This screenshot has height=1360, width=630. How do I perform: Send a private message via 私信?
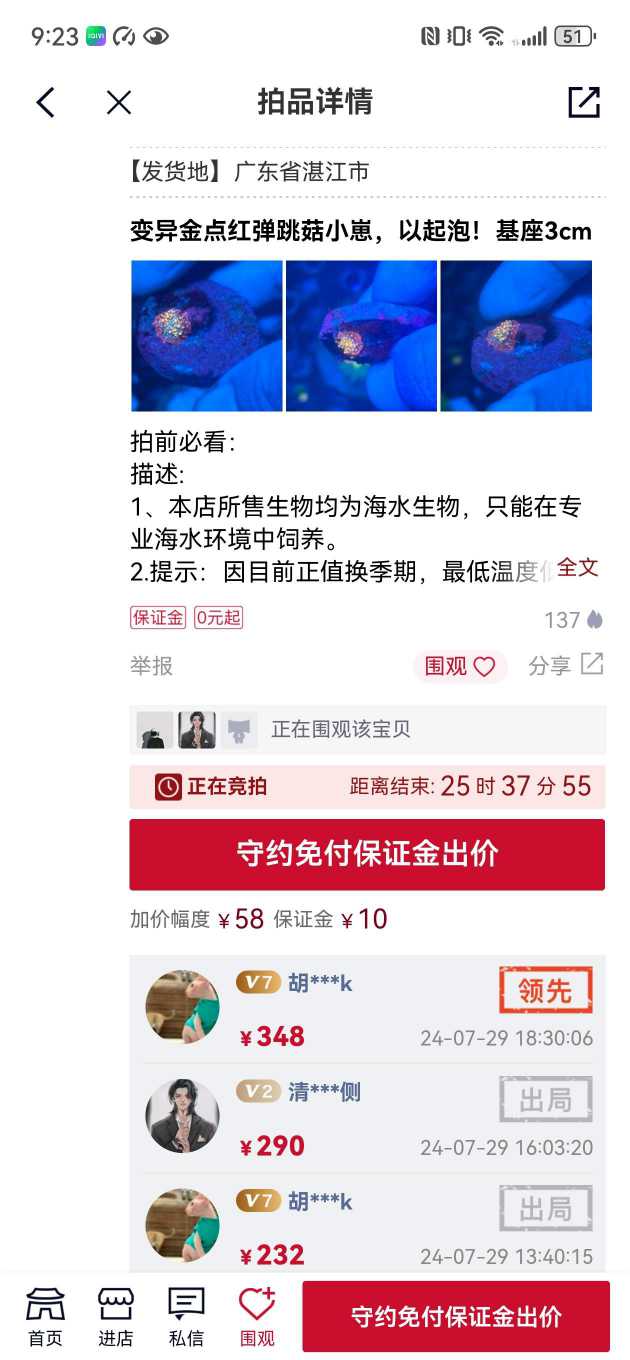coord(186,1316)
